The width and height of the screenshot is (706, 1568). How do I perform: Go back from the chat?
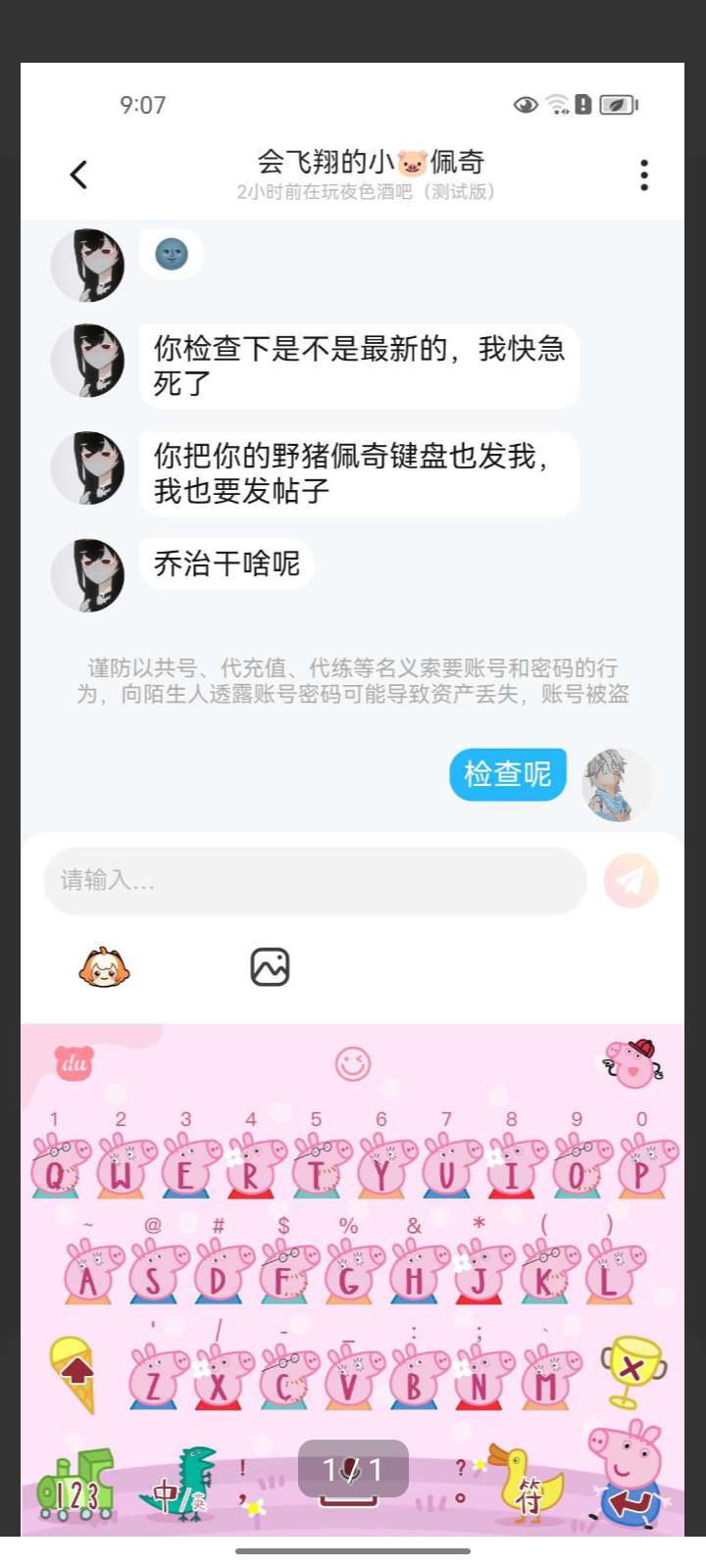[79, 175]
